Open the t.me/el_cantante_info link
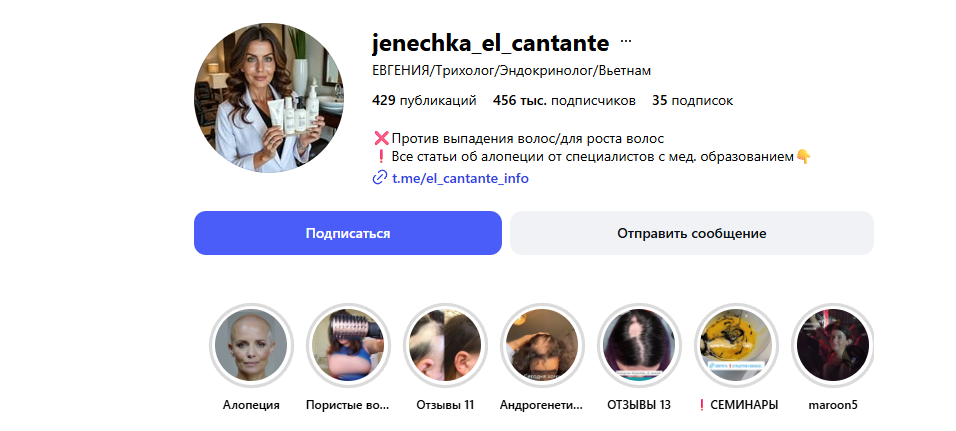 pos(460,178)
